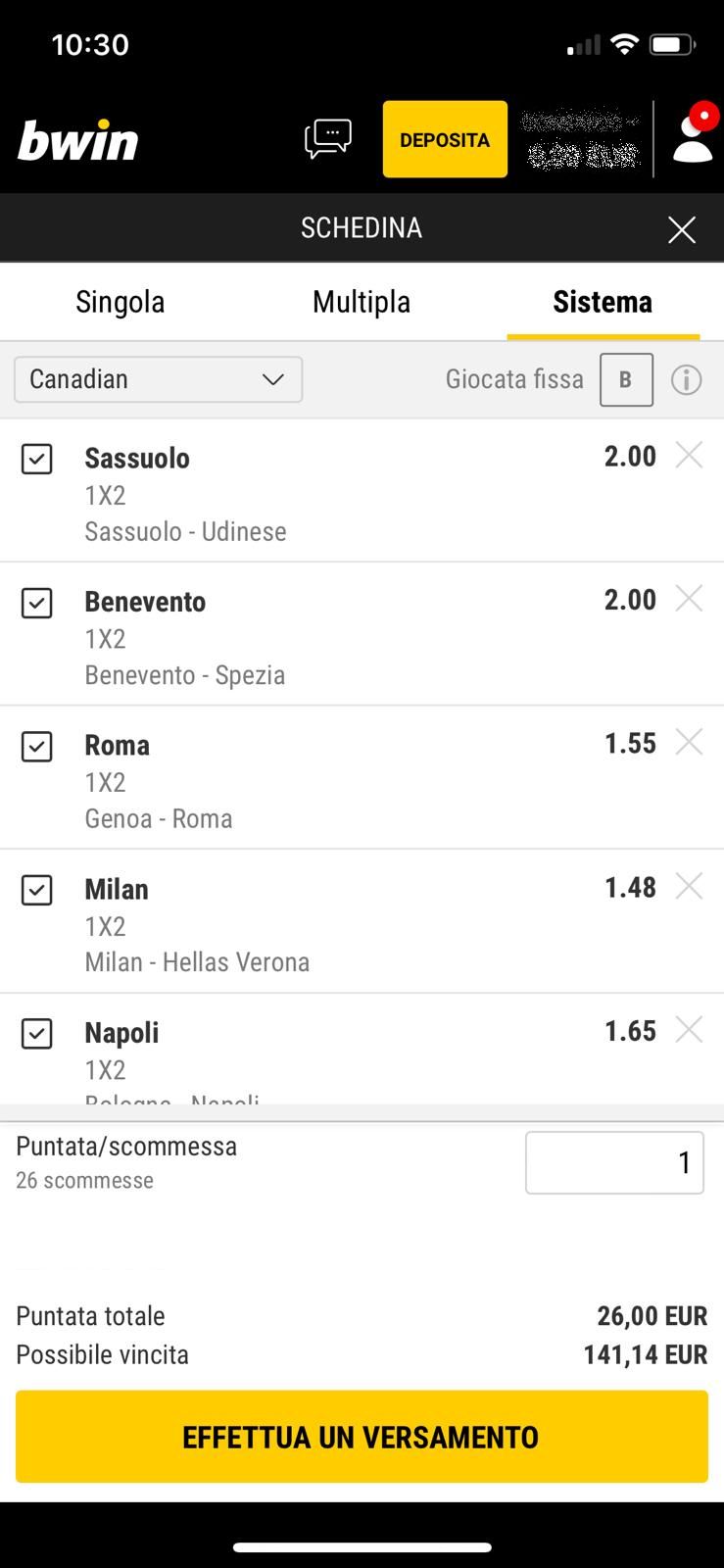Close the SCHEDINA betslip with the X
This screenshot has height=1568, width=724.
pos(683,228)
